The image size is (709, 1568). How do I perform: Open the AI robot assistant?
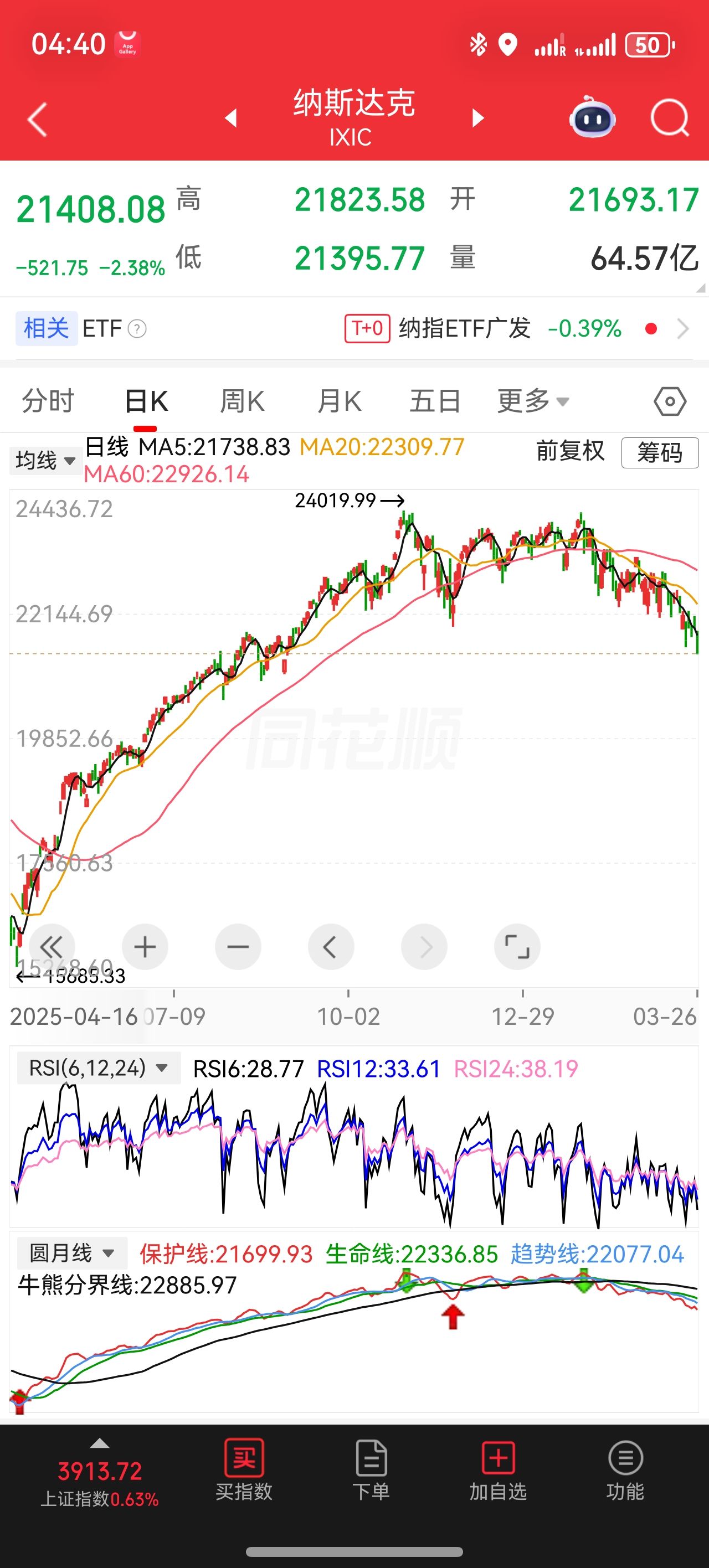[x=592, y=117]
